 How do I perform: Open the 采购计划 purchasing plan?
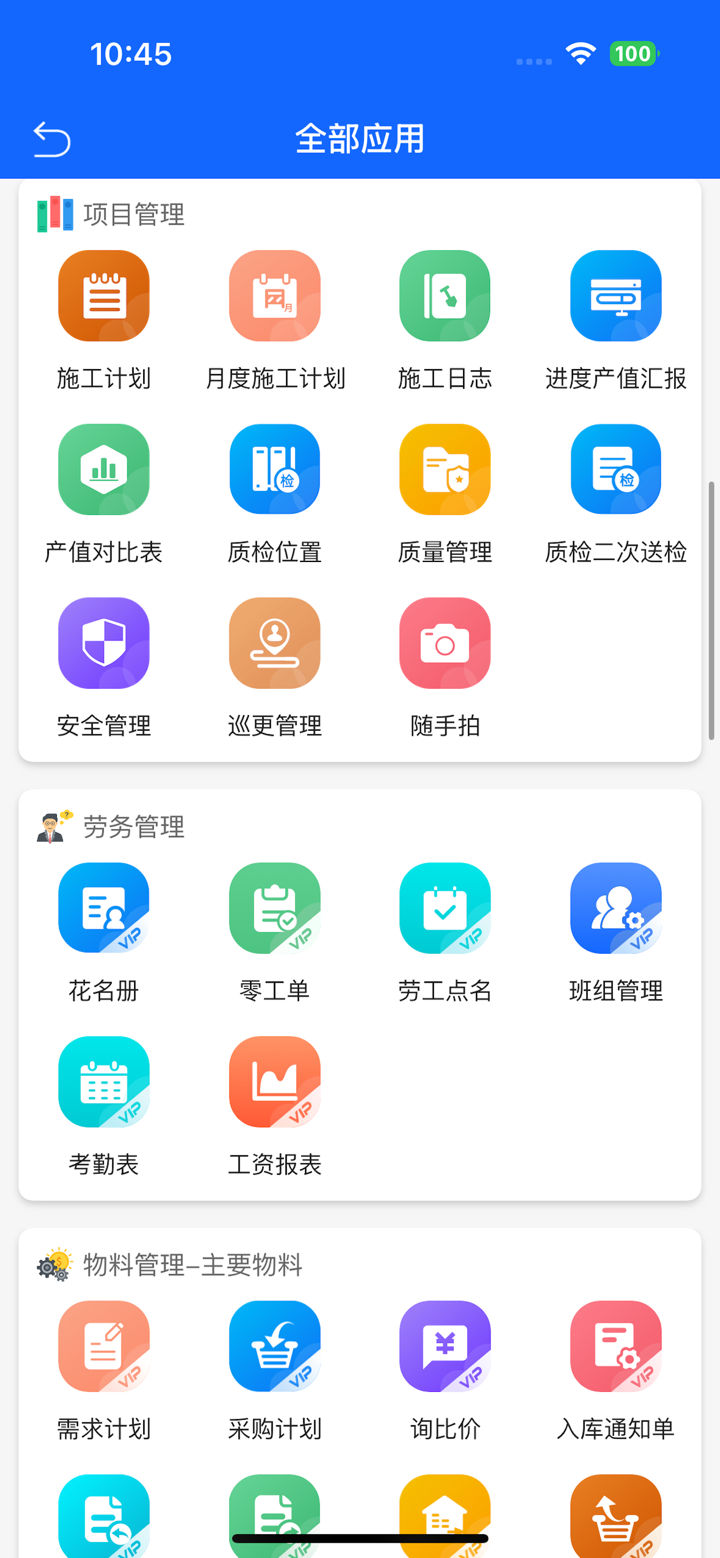point(274,1345)
